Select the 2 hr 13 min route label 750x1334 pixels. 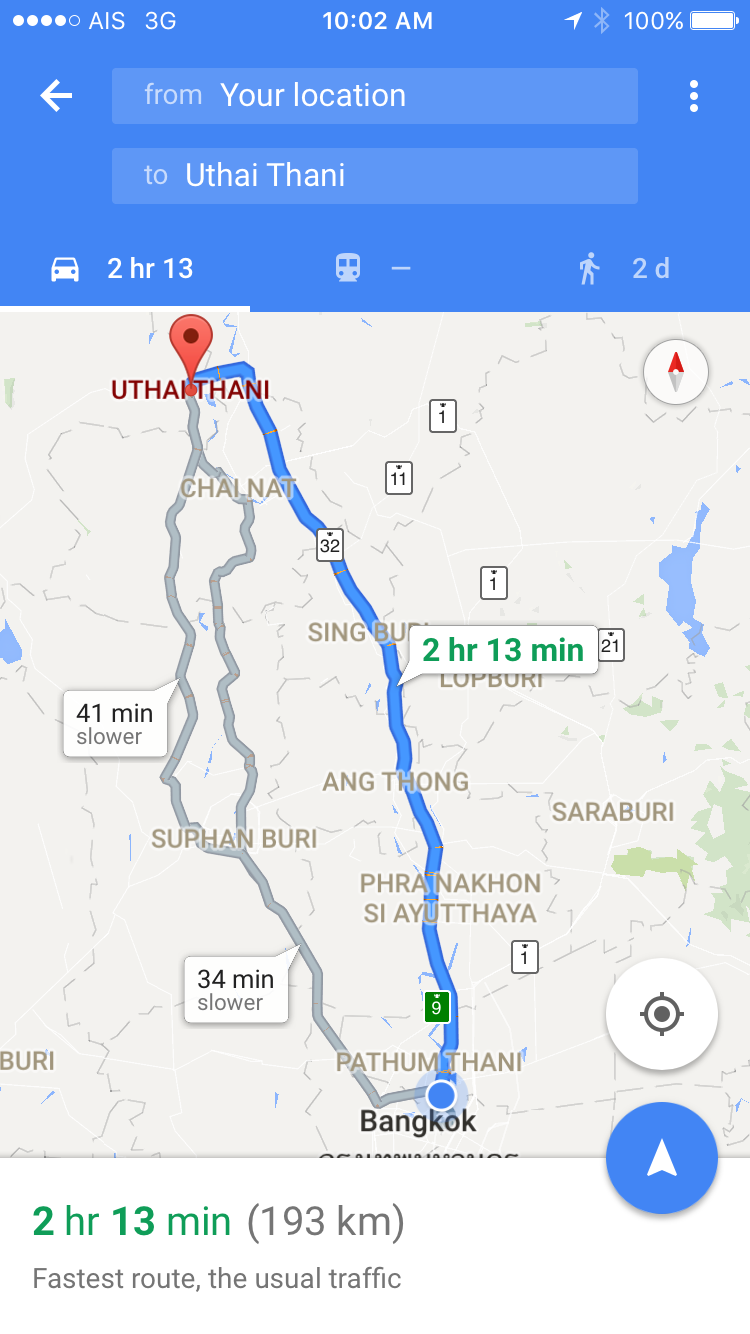click(x=503, y=650)
